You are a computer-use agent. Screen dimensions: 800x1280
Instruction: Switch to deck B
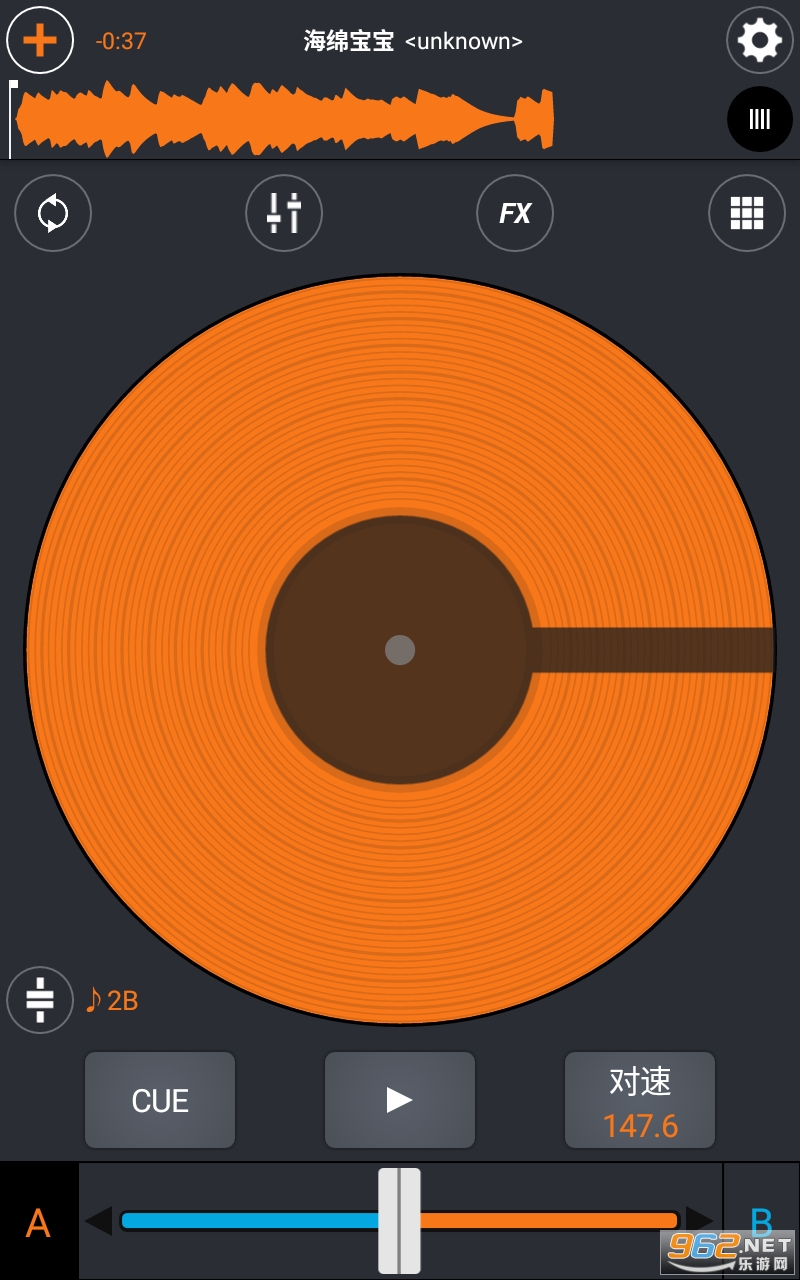761,1222
